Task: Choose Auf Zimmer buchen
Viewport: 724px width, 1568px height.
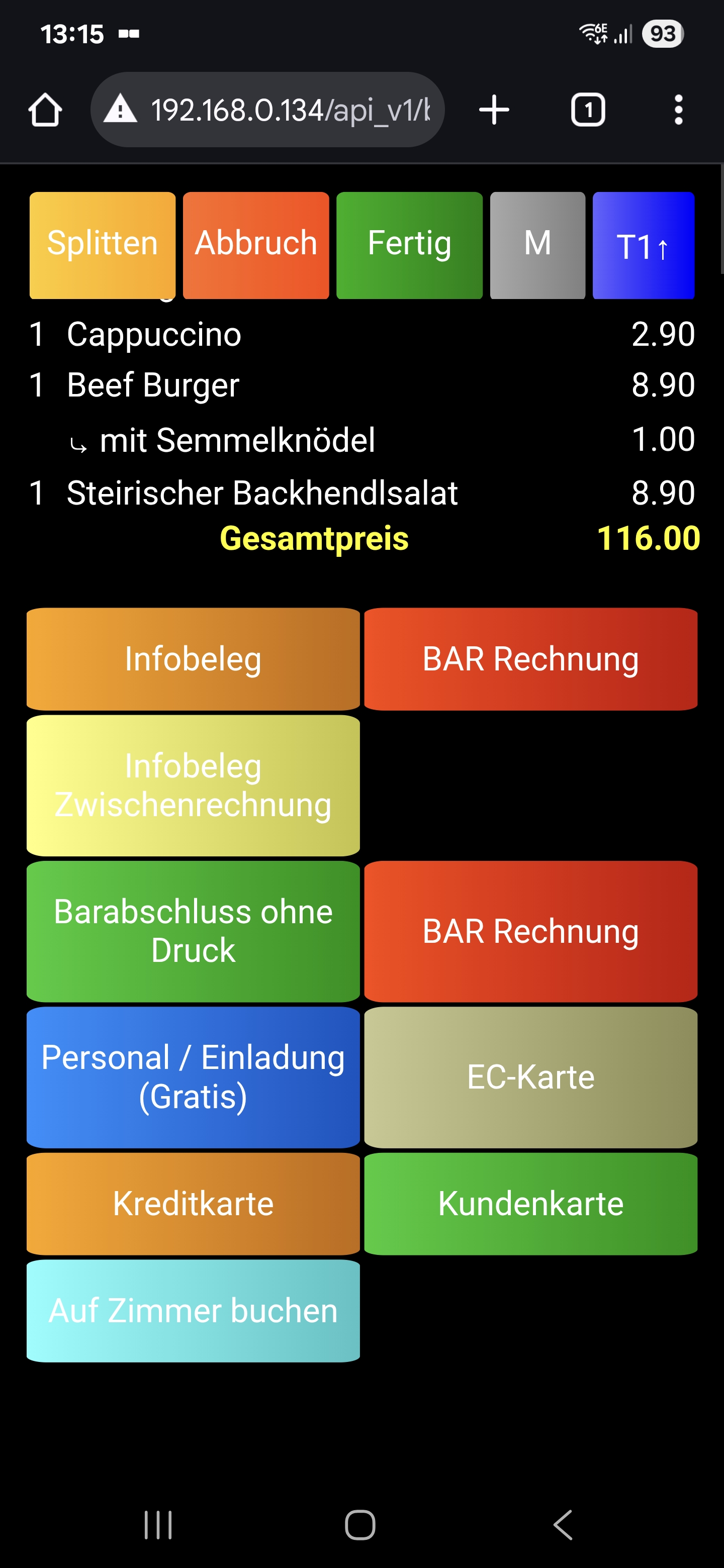Action: point(193,1311)
